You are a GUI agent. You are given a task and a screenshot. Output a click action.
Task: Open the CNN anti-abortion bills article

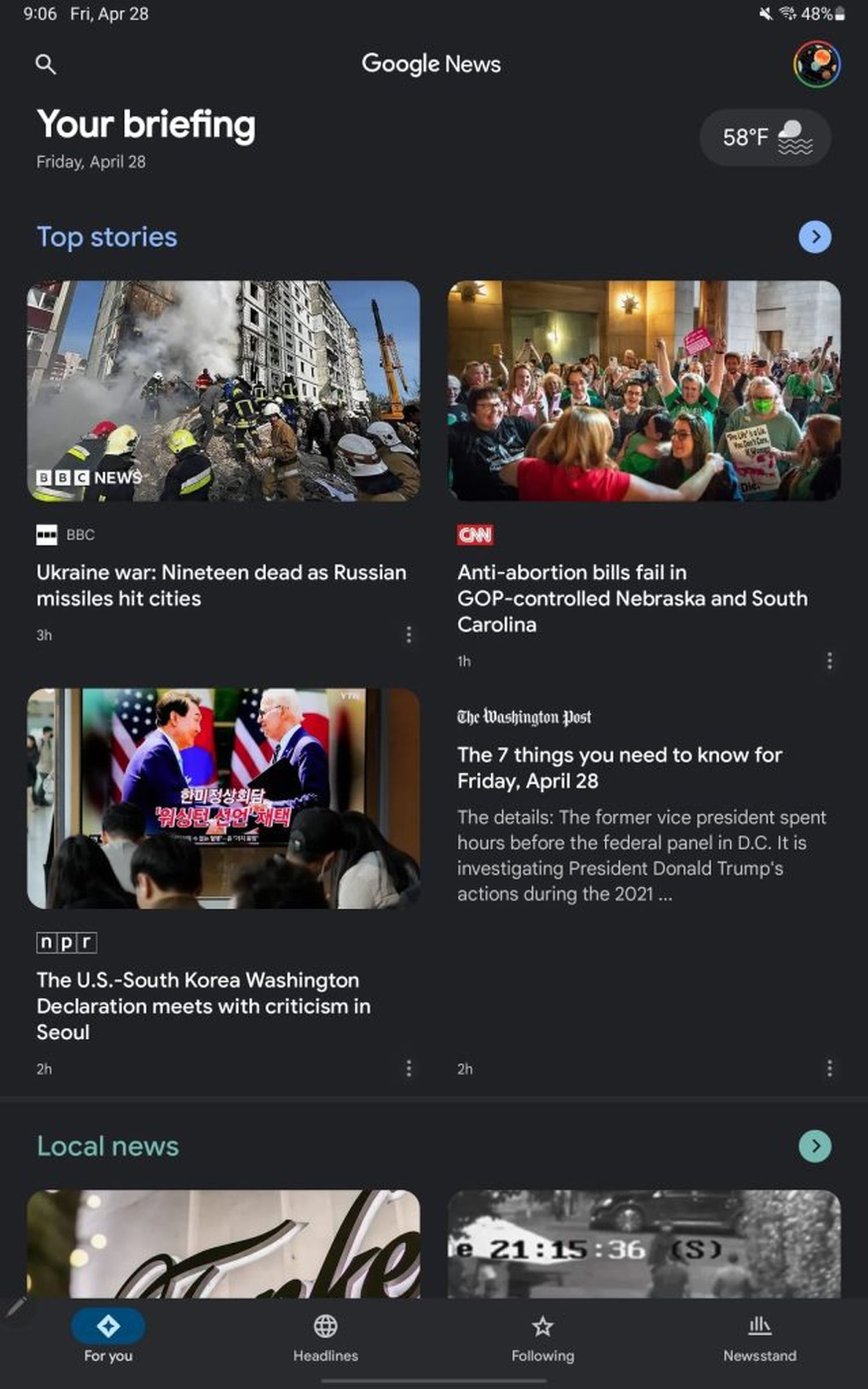(632, 598)
